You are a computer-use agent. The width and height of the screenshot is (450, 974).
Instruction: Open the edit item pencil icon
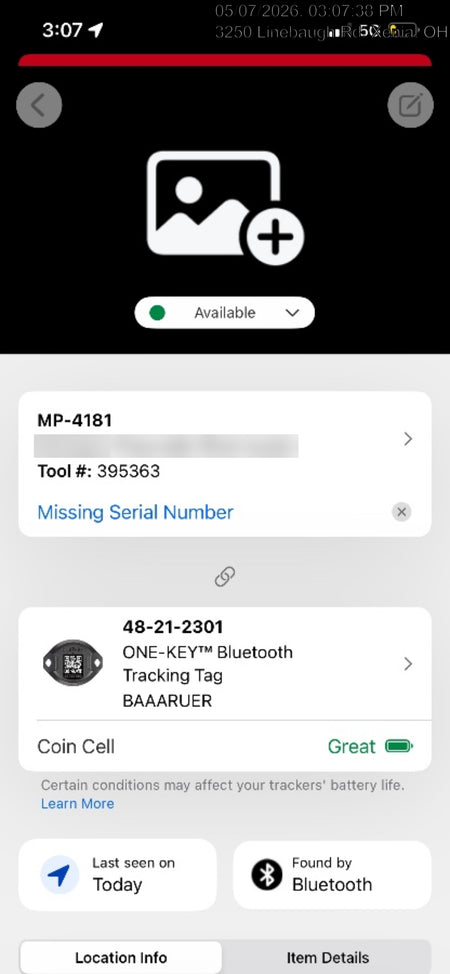pyautogui.click(x=410, y=105)
